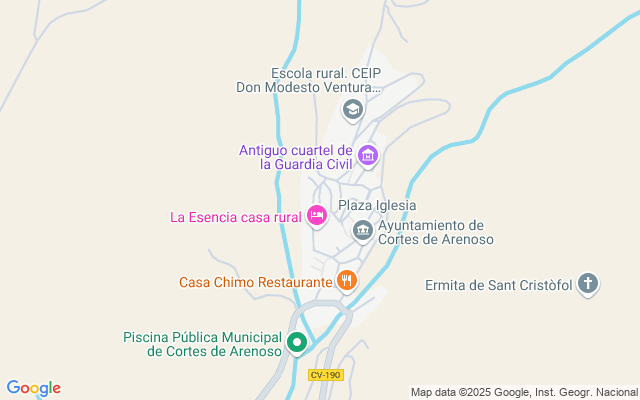Select the Ermita de Sant Cristòfol marker

click(589, 284)
